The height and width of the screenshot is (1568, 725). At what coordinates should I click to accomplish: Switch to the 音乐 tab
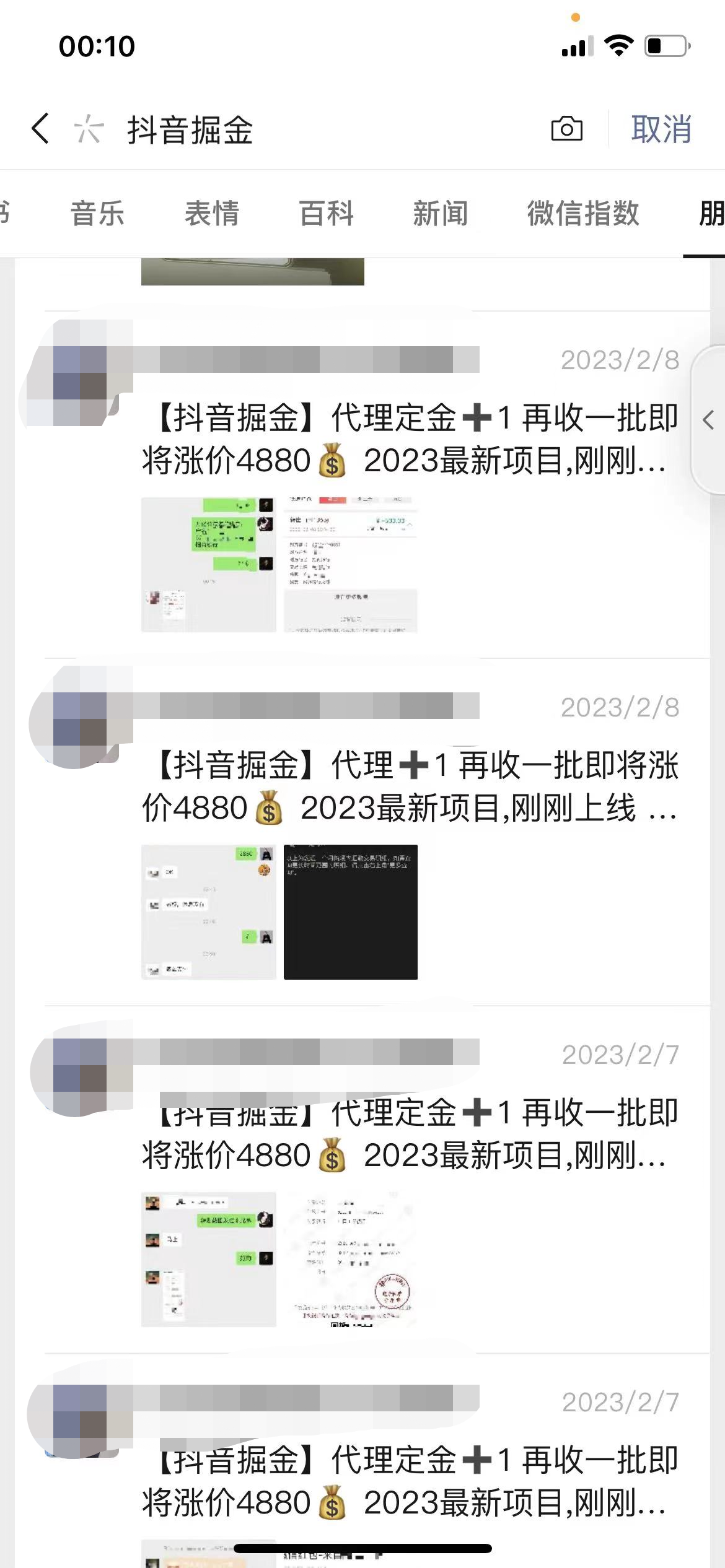pyautogui.click(x=97, y=214)
